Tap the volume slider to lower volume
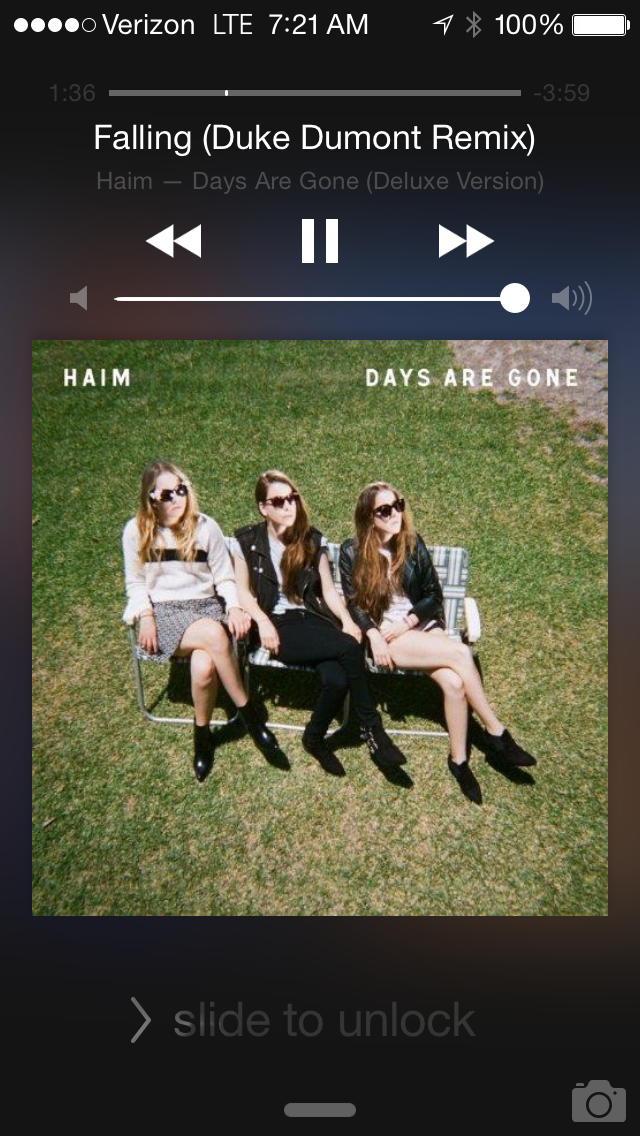Screen dimensions: 640x1136 [x=250, y=298]
